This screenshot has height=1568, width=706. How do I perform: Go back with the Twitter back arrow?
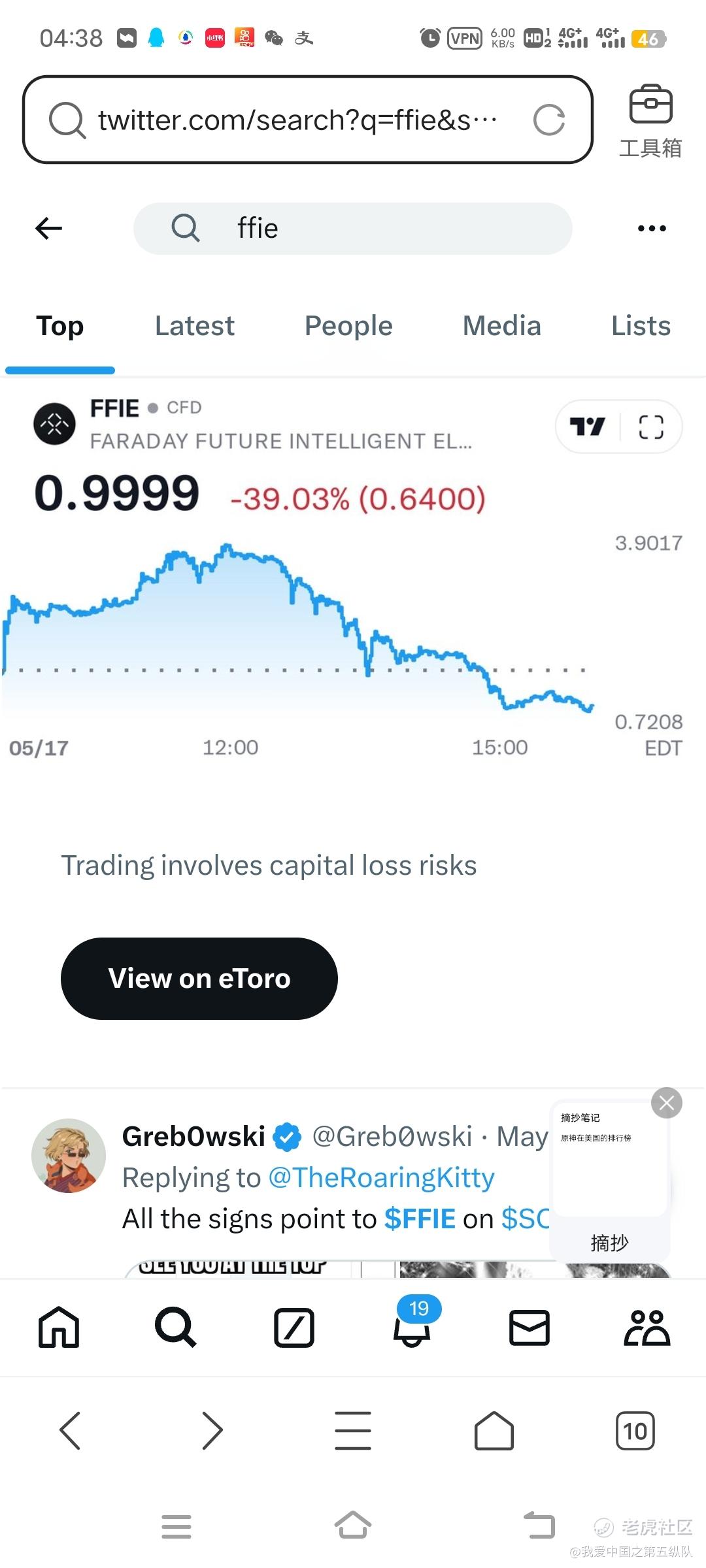coord(48,228)
